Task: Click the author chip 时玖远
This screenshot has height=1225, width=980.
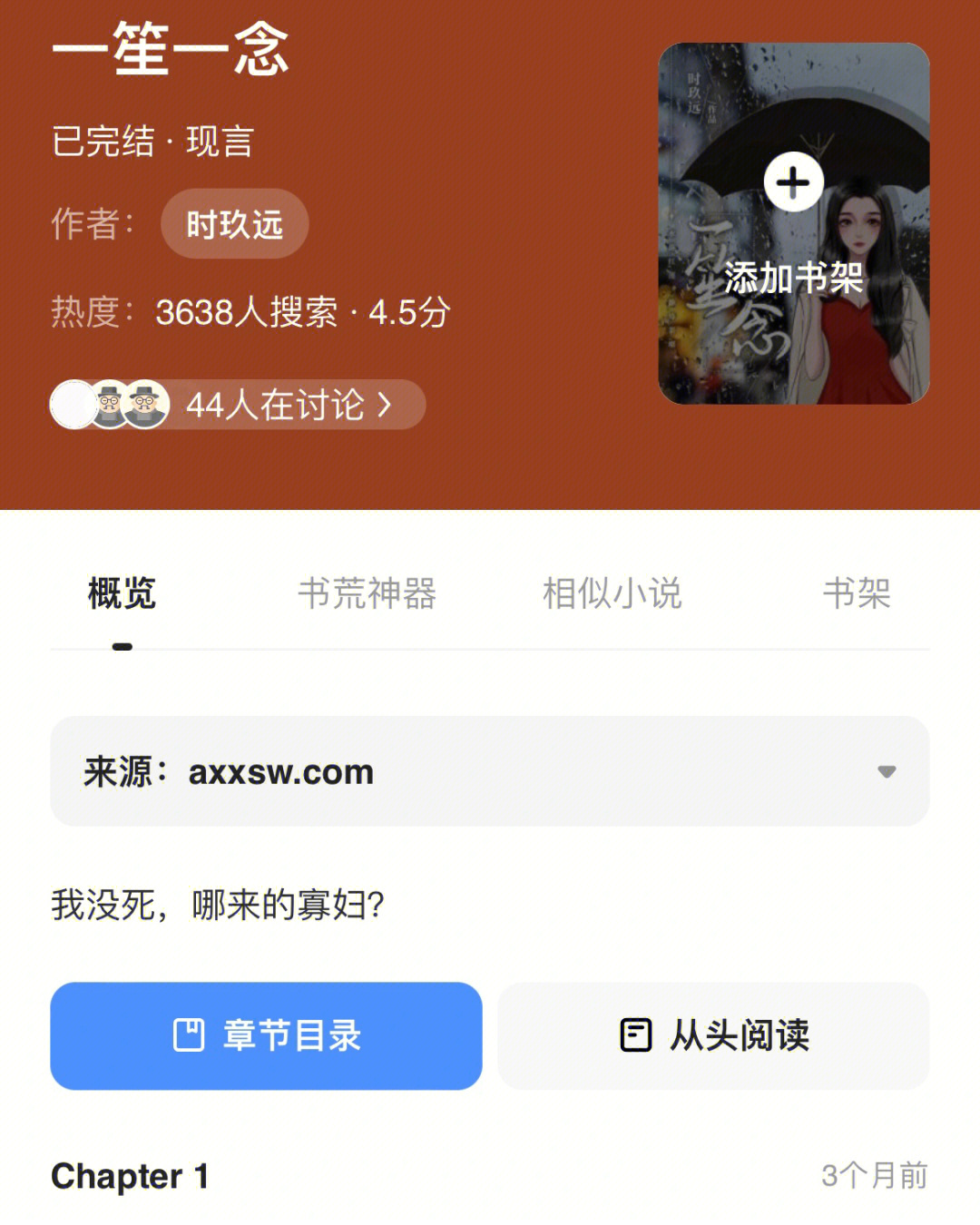Action: tap(234, 223)
